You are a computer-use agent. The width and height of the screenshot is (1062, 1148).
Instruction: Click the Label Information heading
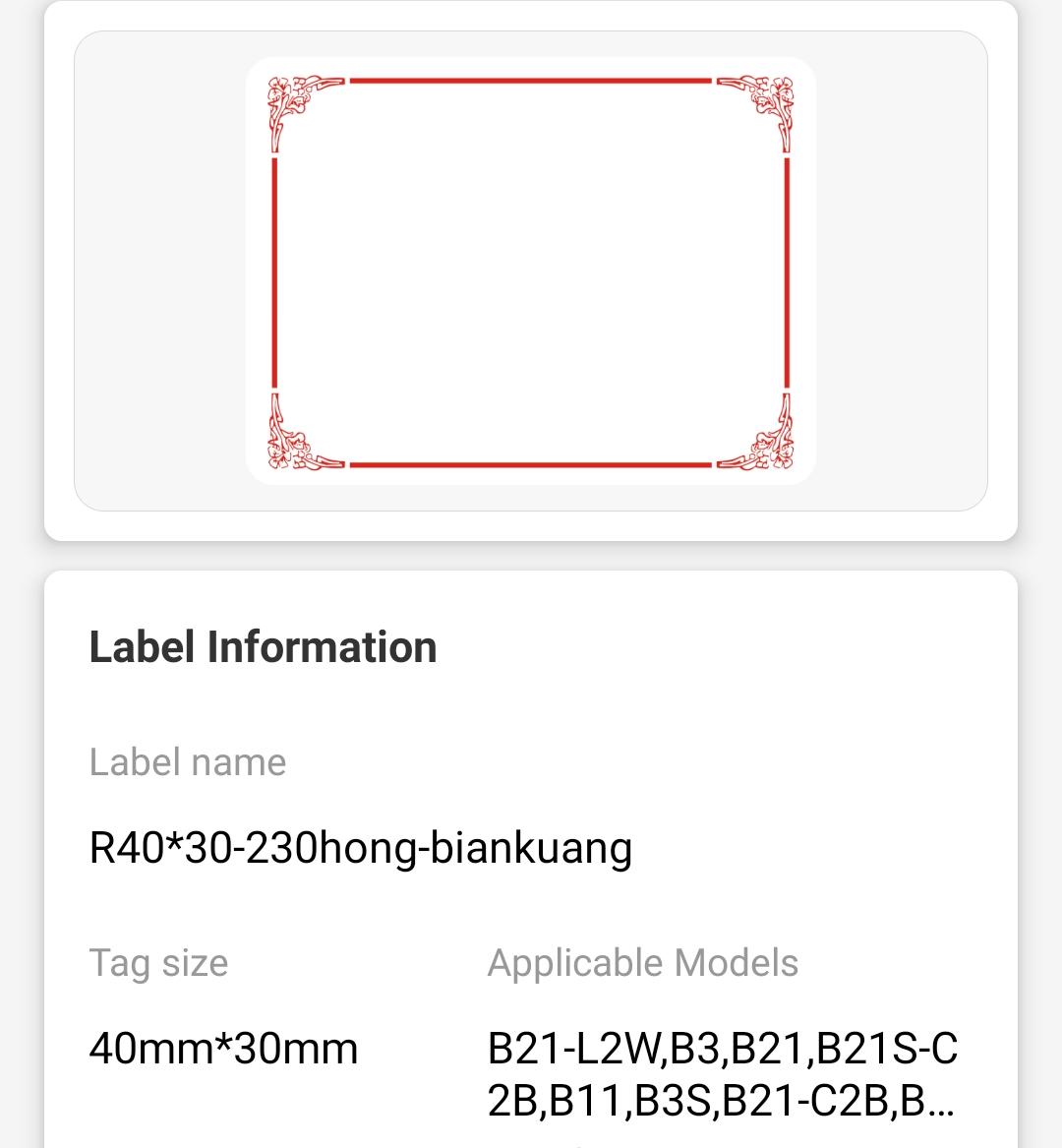[263, 647]
